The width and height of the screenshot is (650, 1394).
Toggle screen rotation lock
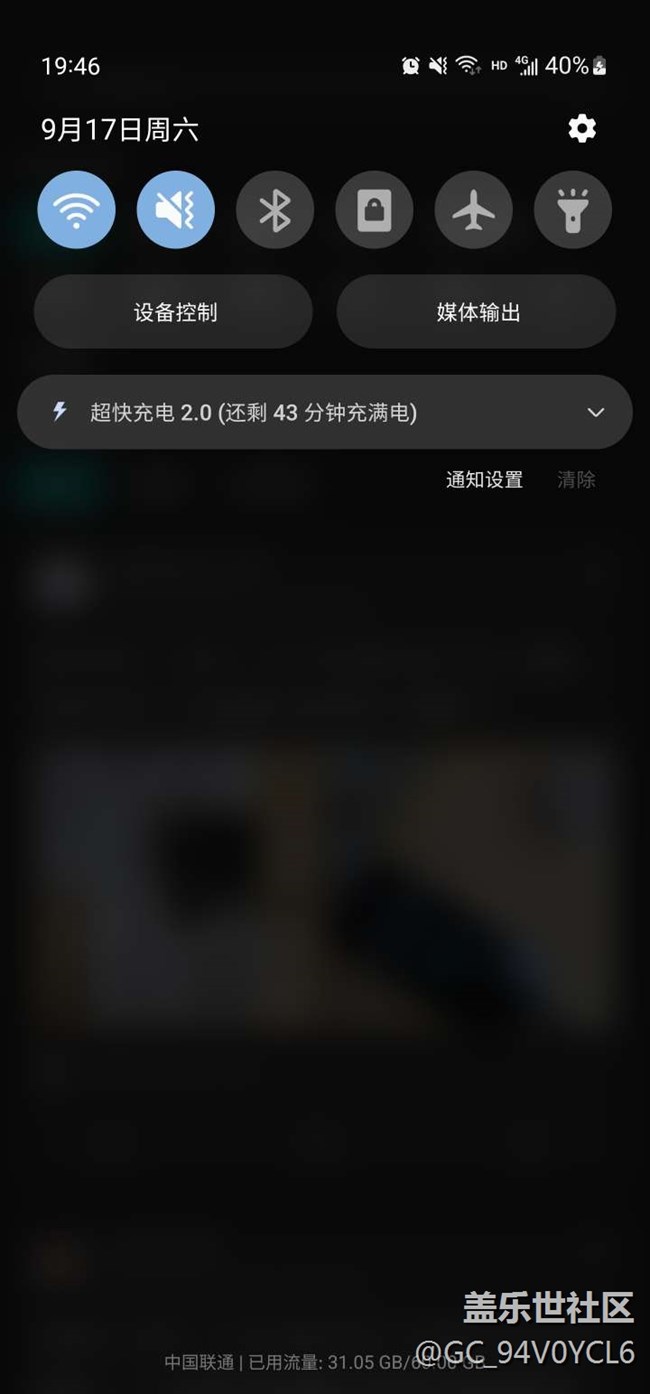point(374,210)
